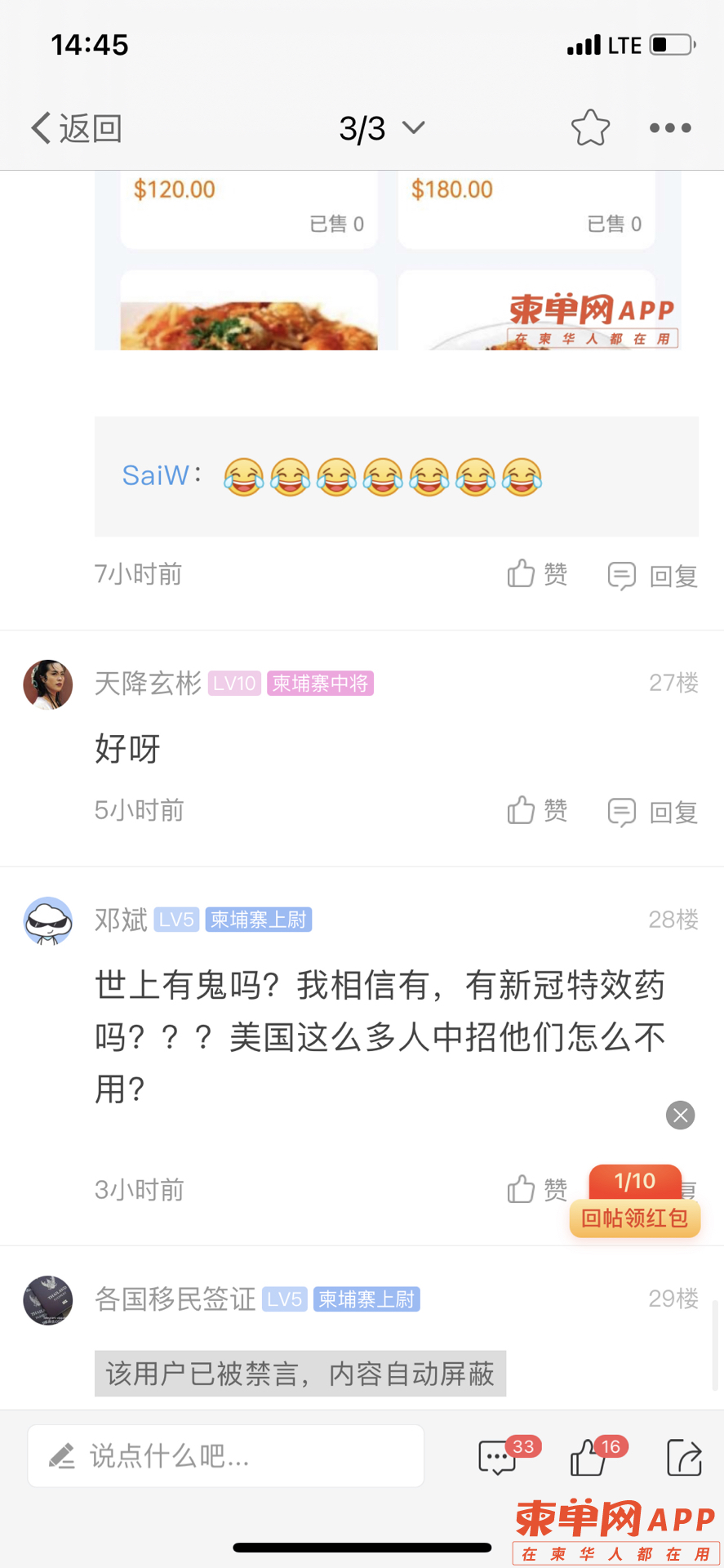This screenshot has height=1568, width=724.
Task: Go back using the 返回 button
Action: pyautogui.click(x=77, y=128)
